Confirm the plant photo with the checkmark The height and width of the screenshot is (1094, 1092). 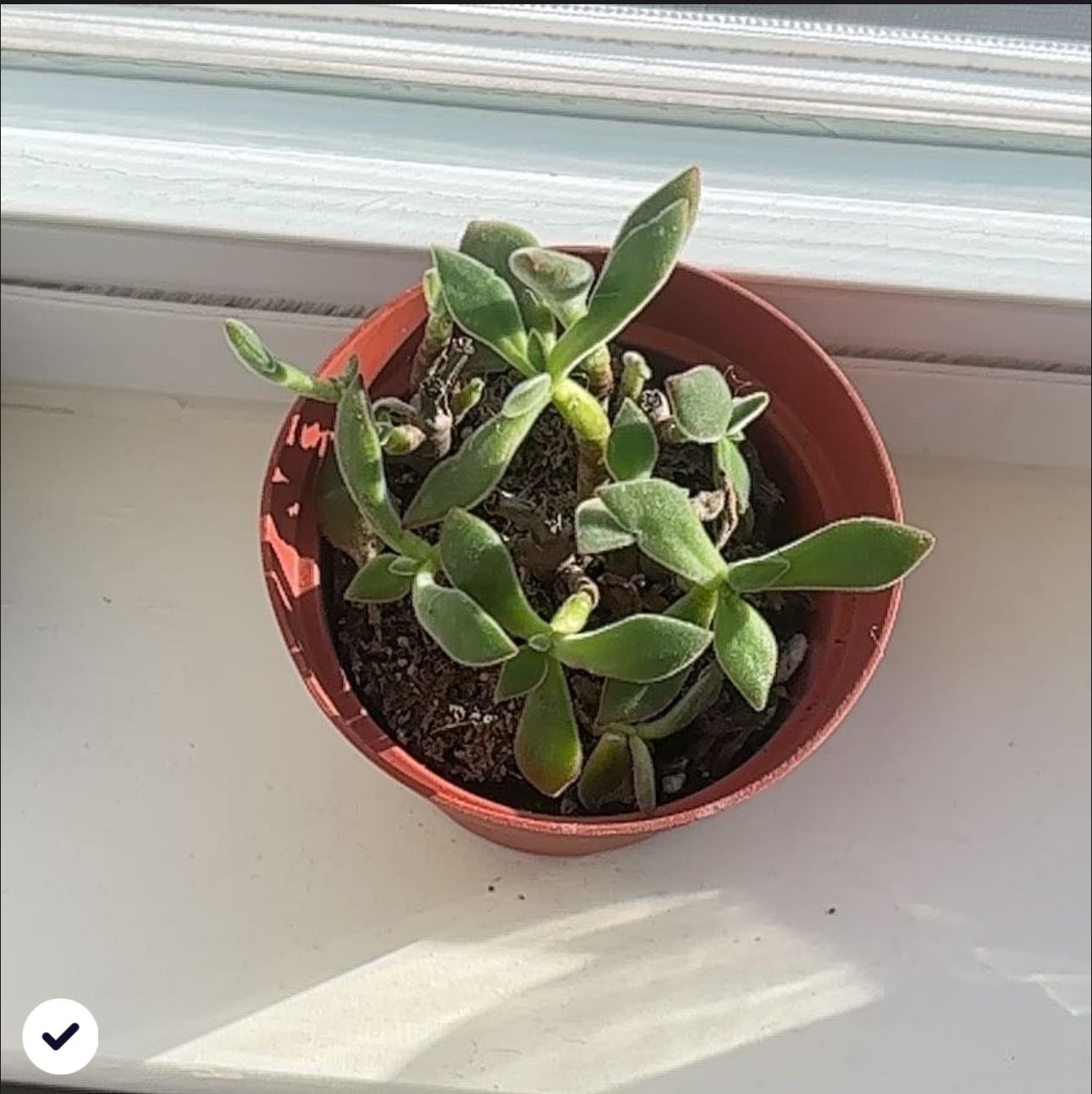[x=60, y=1036]
